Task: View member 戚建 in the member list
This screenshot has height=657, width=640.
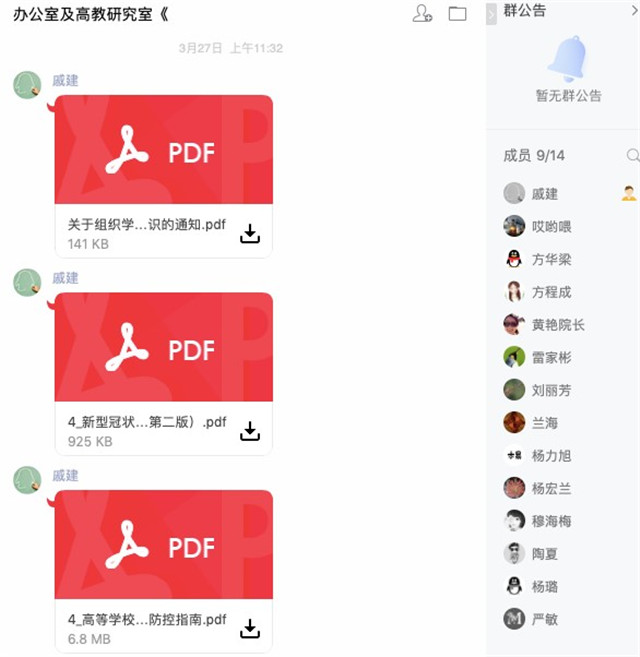Action: [x=544, y=194]
